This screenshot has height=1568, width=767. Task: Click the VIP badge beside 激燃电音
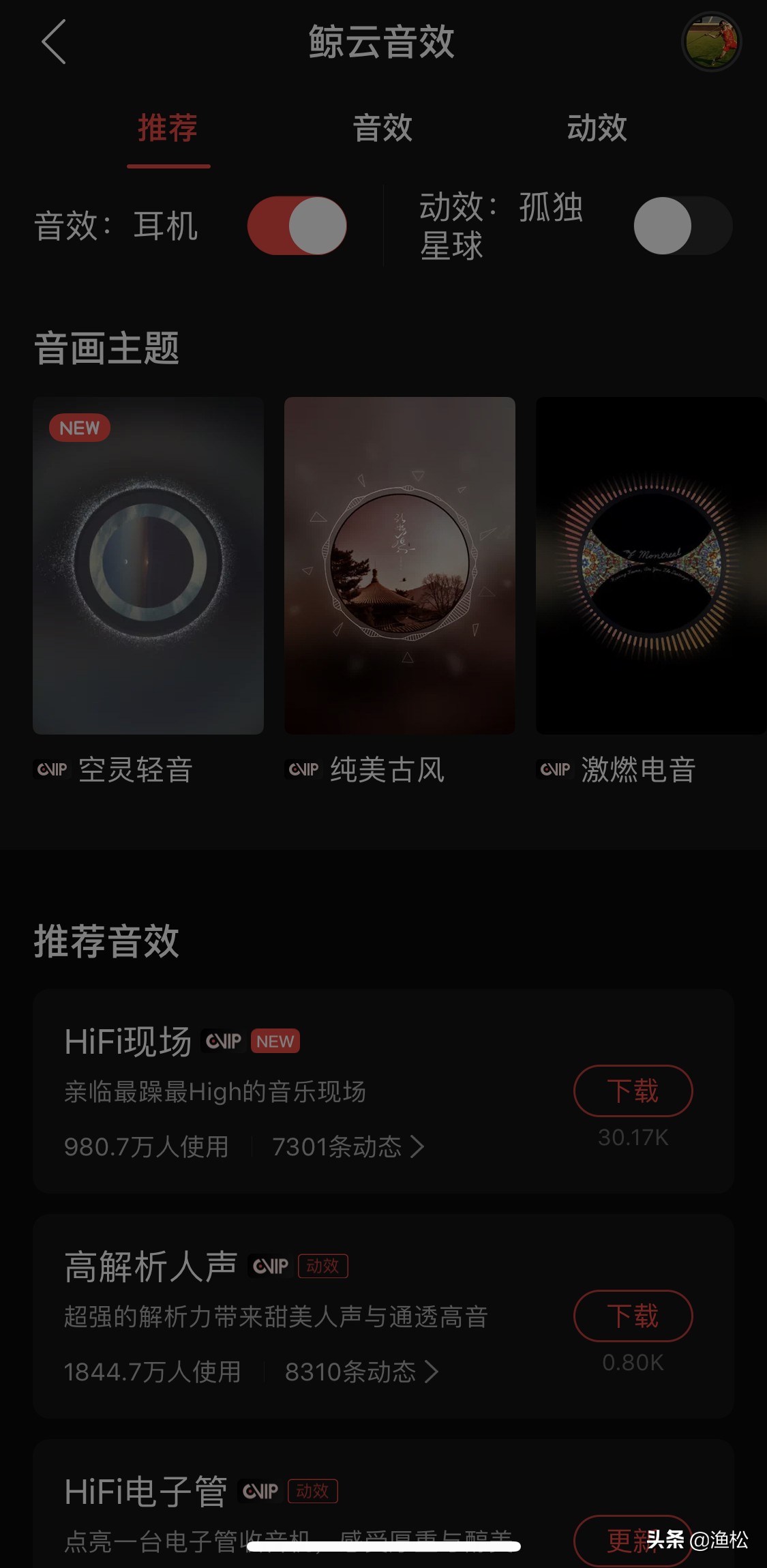554,770
